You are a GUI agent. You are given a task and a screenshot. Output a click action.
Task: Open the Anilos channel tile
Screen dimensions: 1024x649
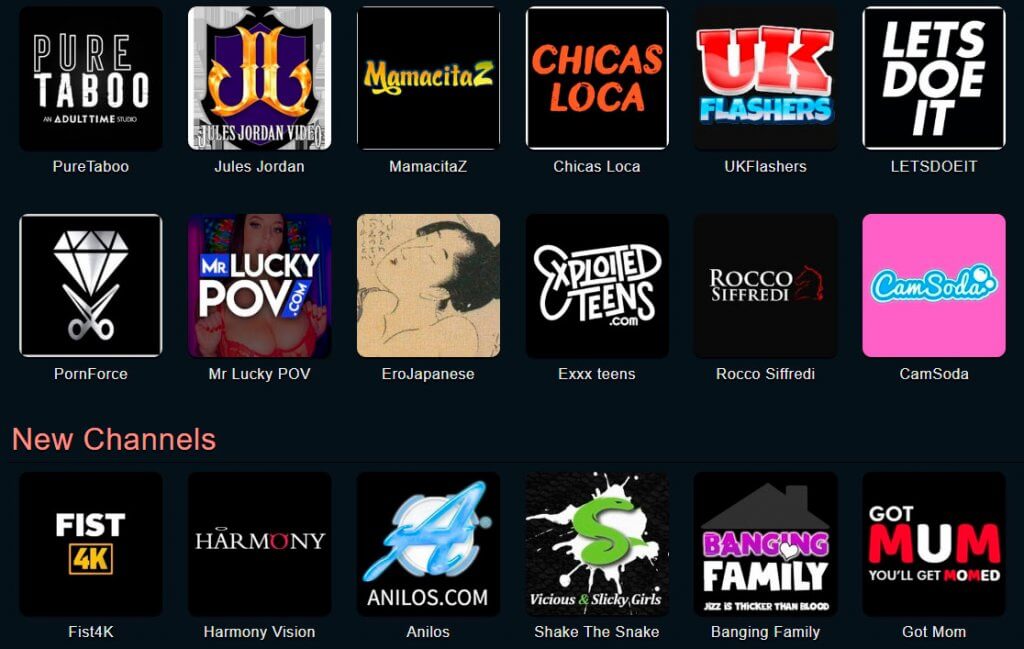pyautogui.click(x=428, y=543)
